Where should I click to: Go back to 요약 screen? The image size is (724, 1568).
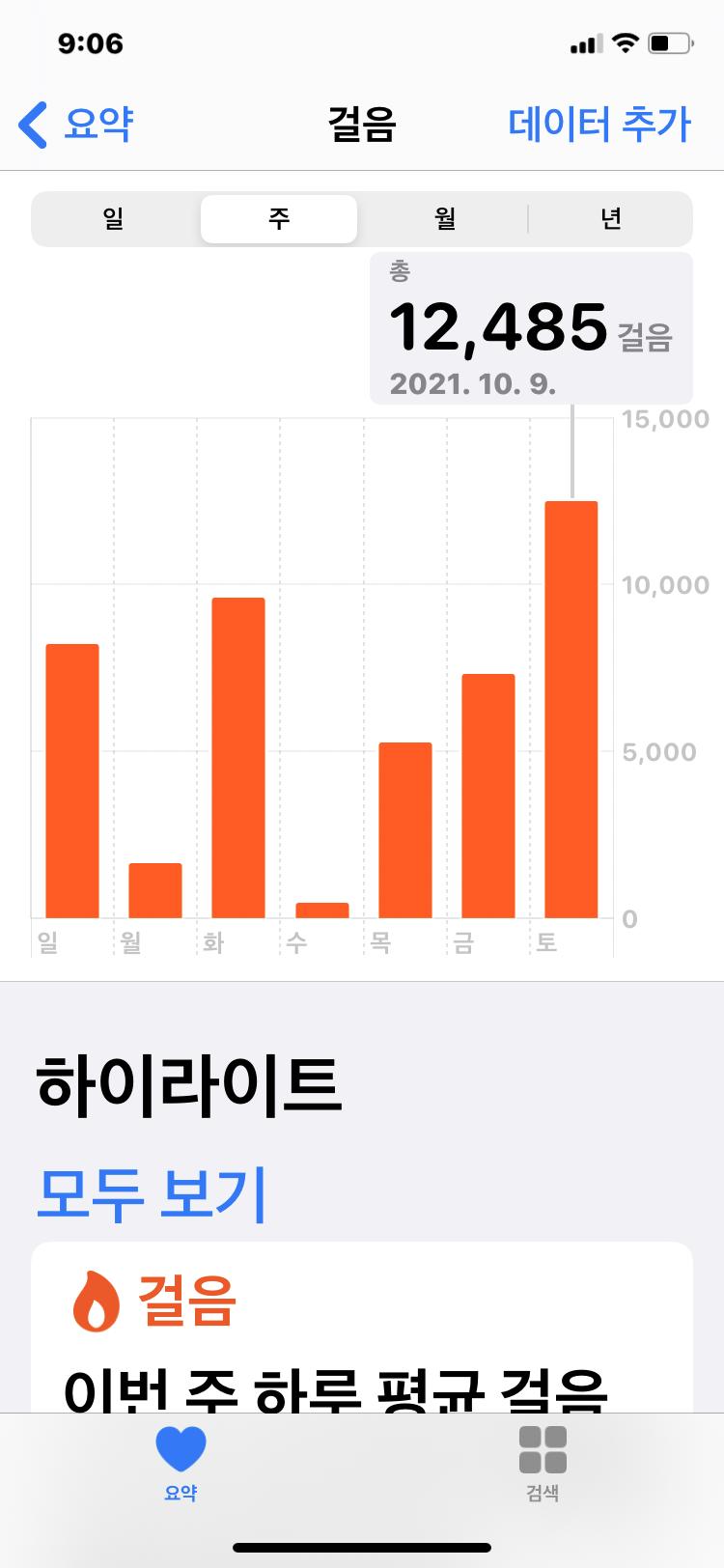[x=77, y=125]
